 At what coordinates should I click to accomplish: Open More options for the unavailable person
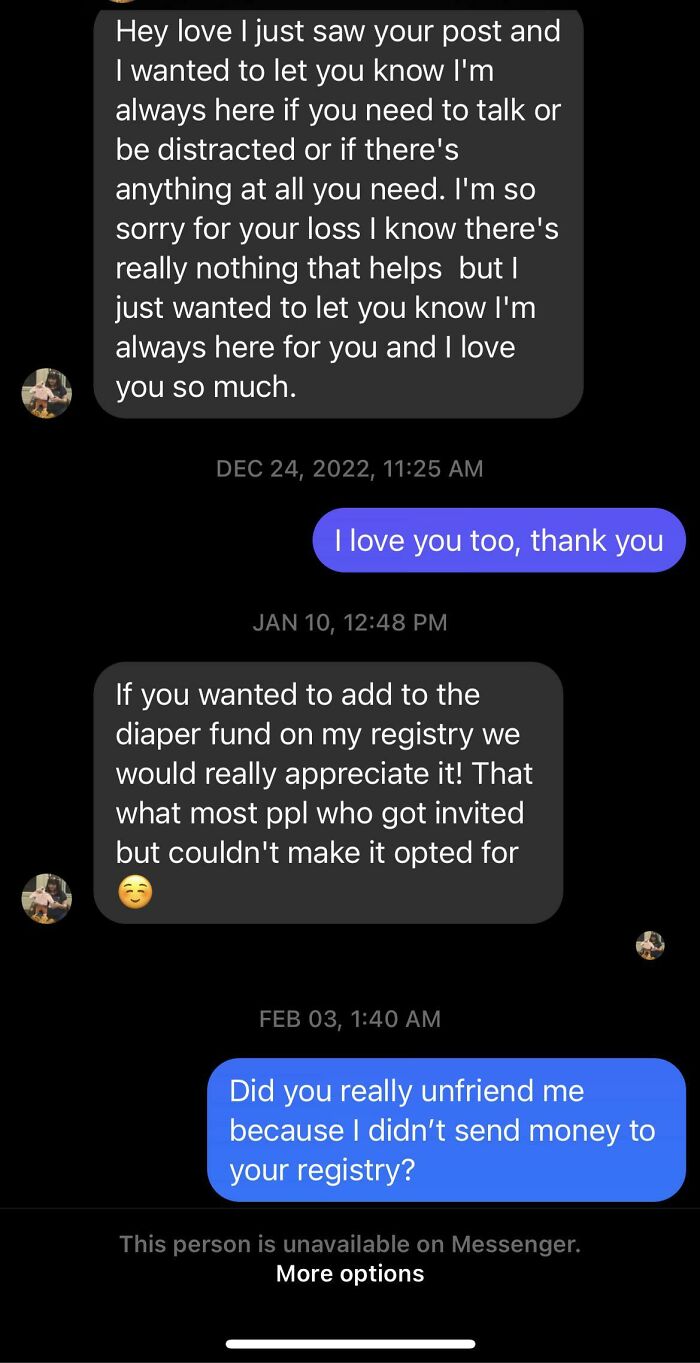click(350, 1273)
